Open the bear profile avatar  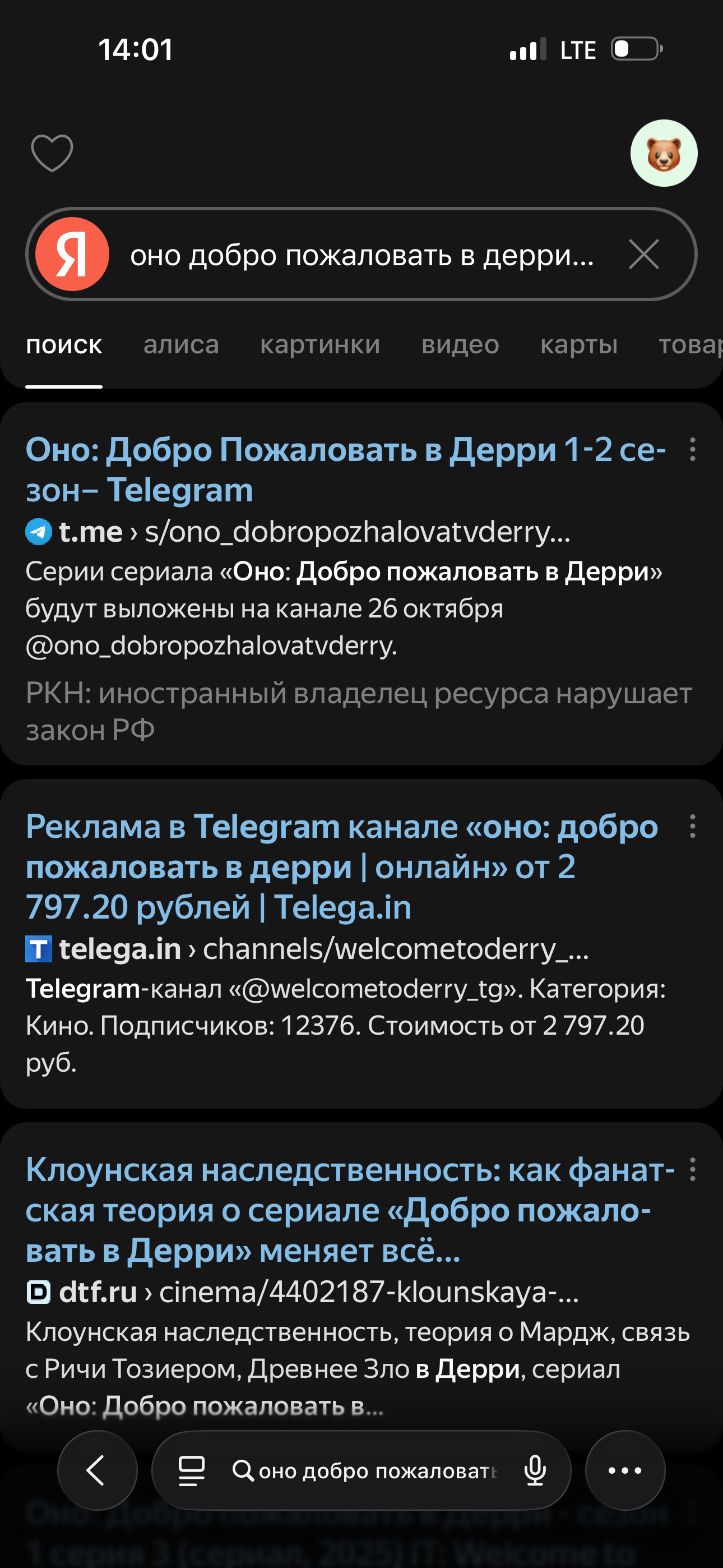point(664,153)
